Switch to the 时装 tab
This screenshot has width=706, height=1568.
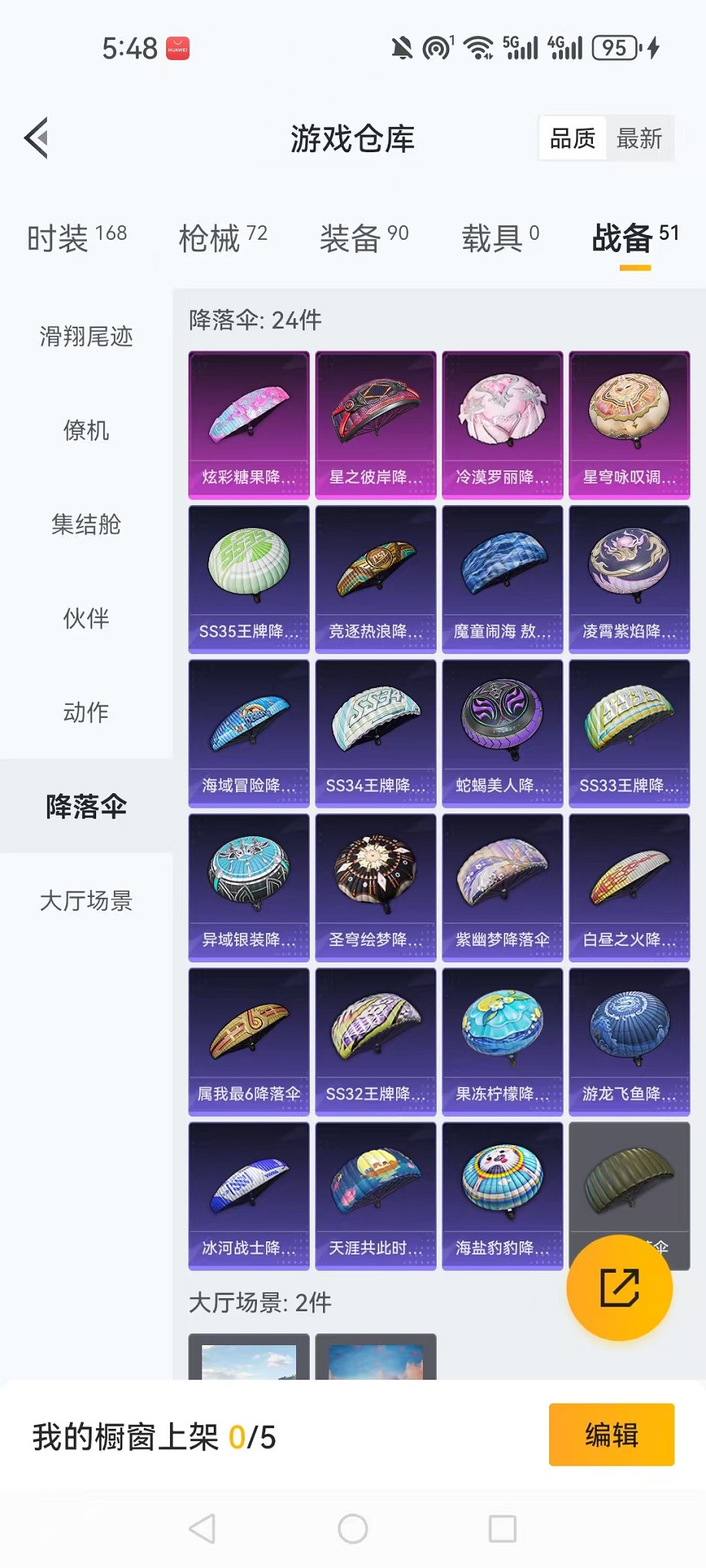[x=77, y=238]
